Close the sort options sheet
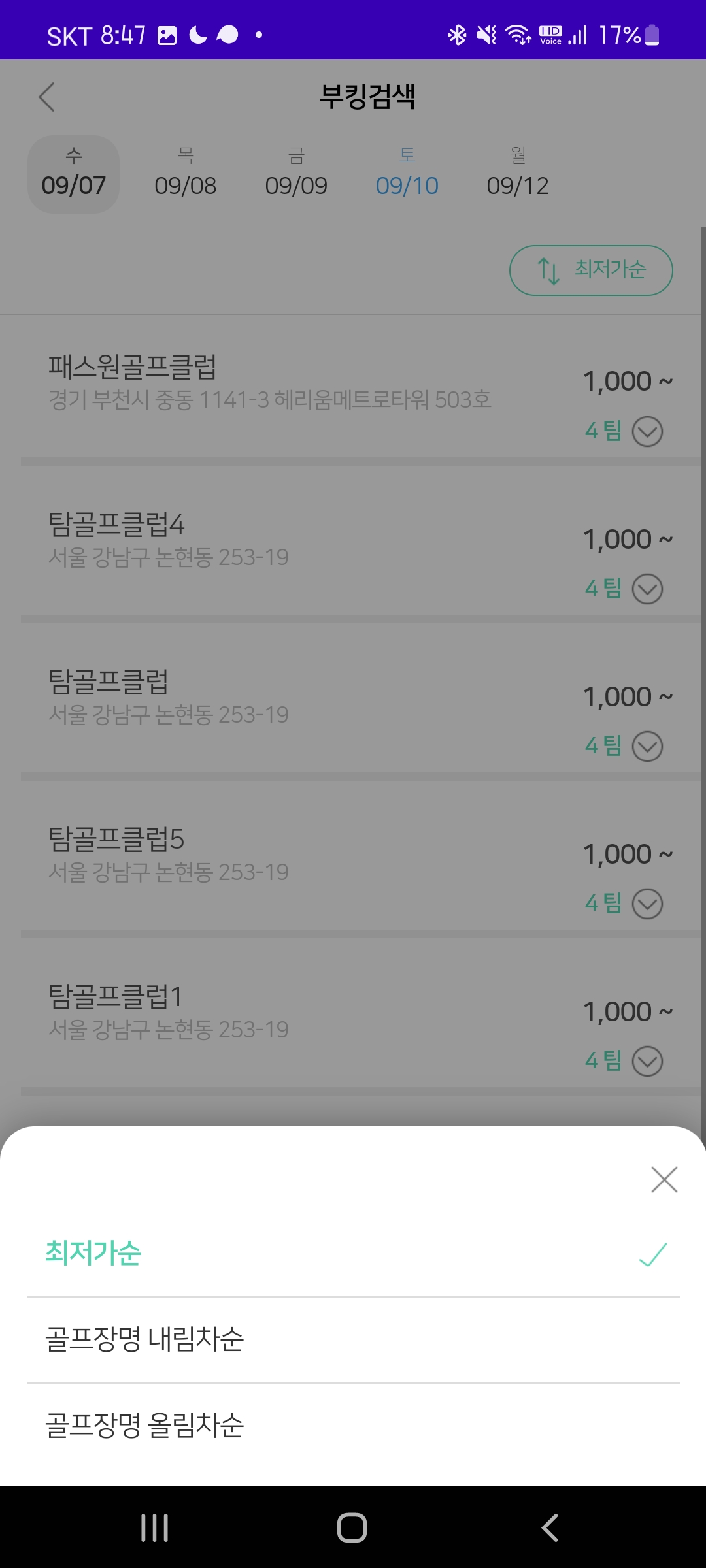Screen dimensions: 706x1568 [664, 1179]
